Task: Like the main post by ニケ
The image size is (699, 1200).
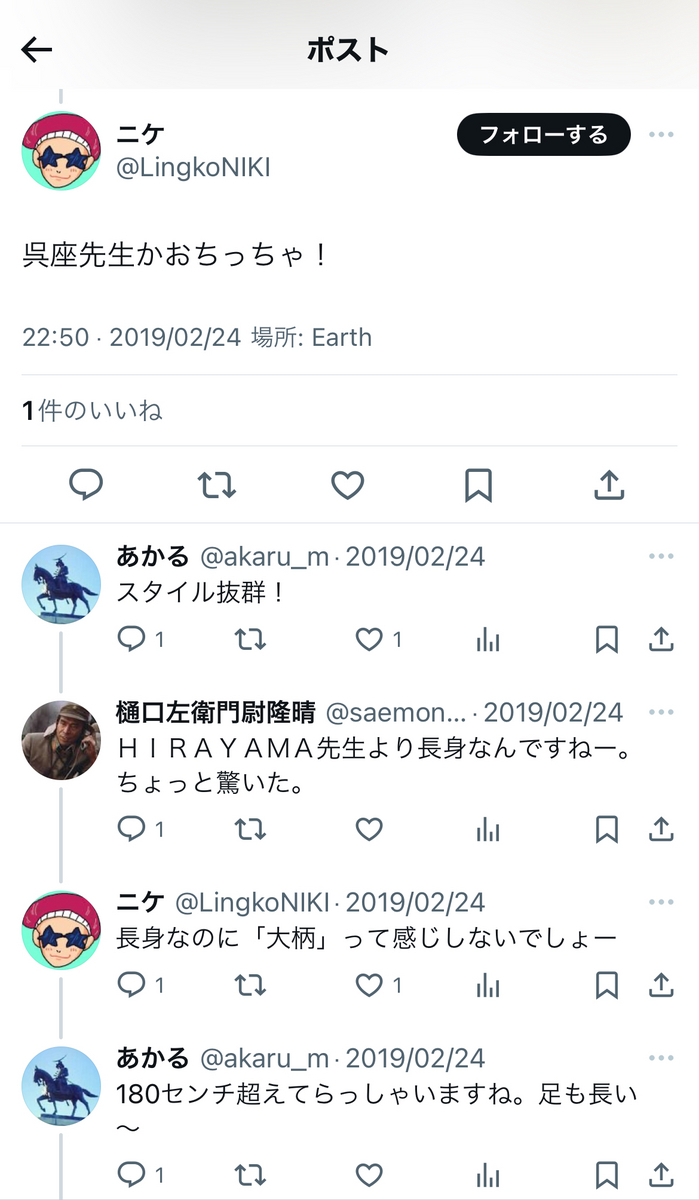Action: point(347,486)
